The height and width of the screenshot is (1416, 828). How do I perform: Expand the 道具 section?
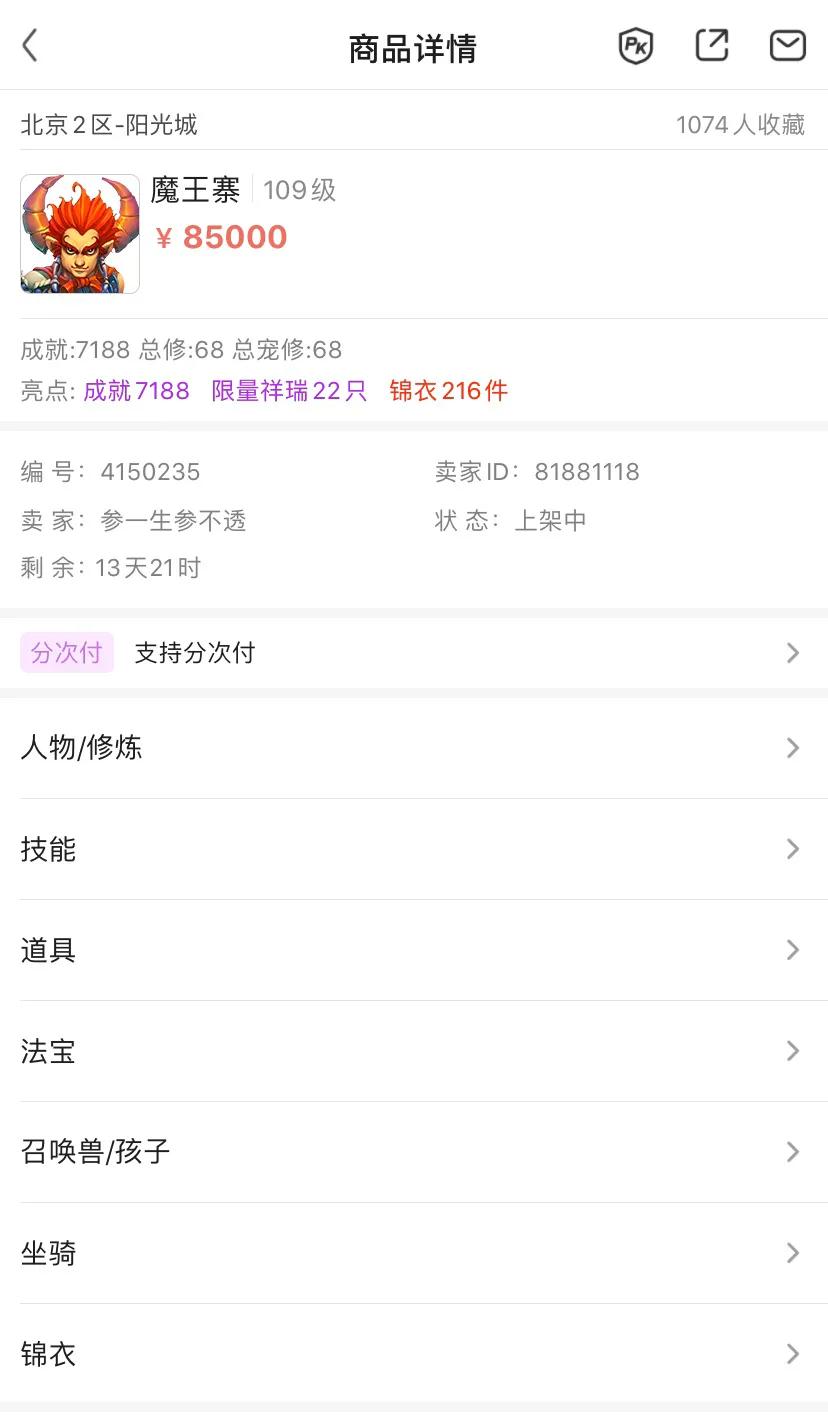414,950
